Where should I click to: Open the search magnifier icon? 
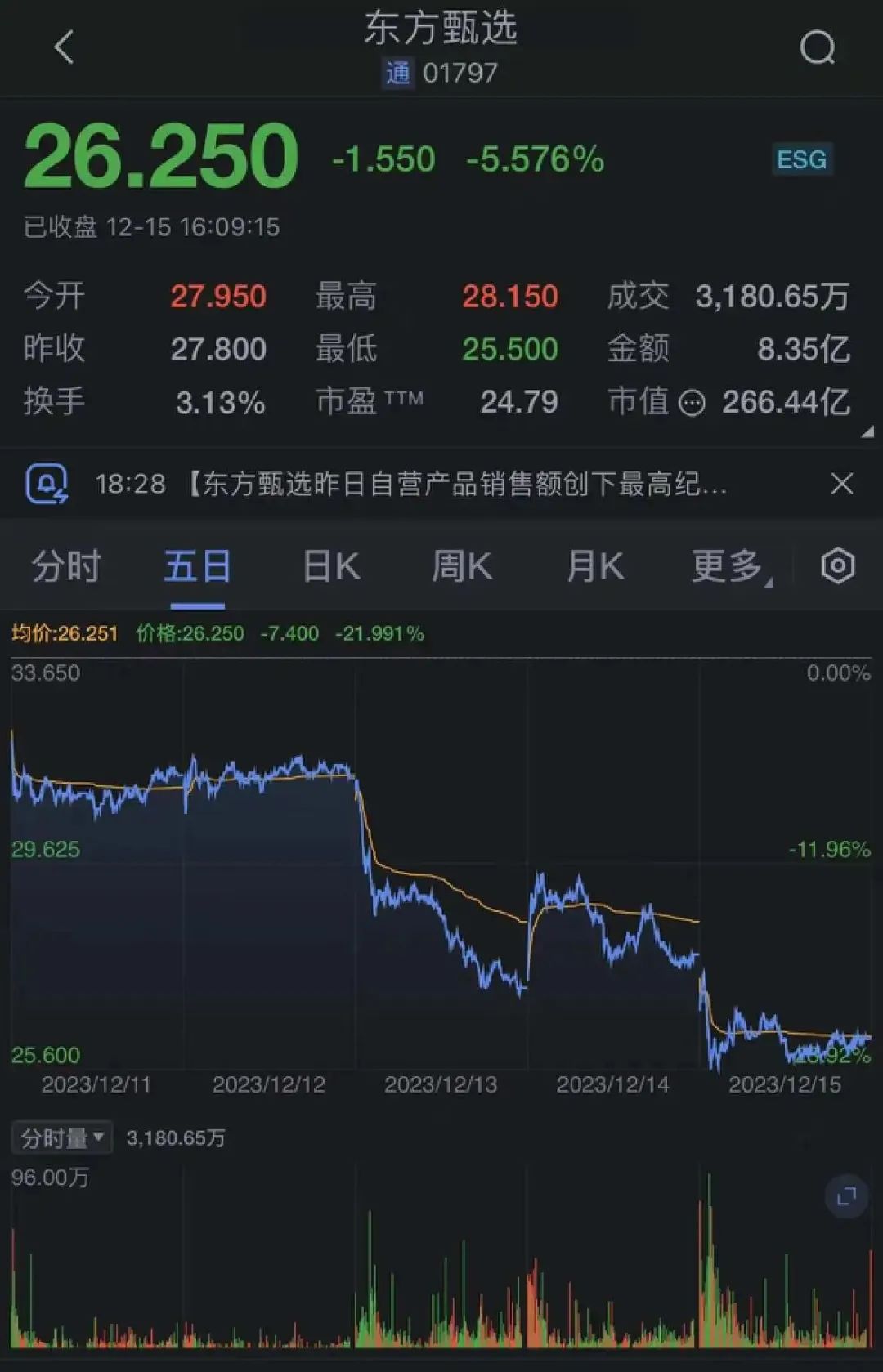tap(817, 47)
